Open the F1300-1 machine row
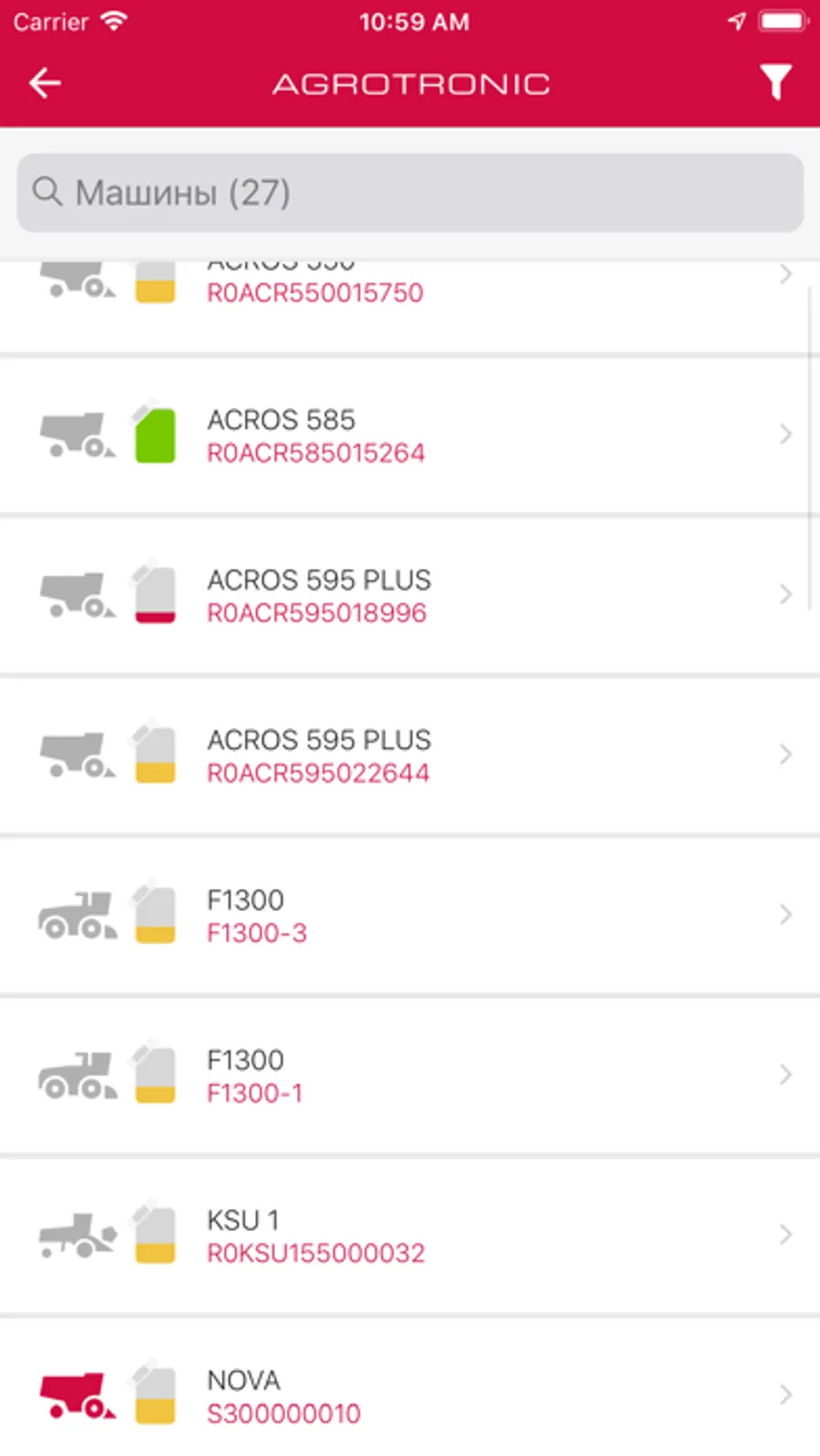820x1456 pixels. click(x=410, y=1075)
